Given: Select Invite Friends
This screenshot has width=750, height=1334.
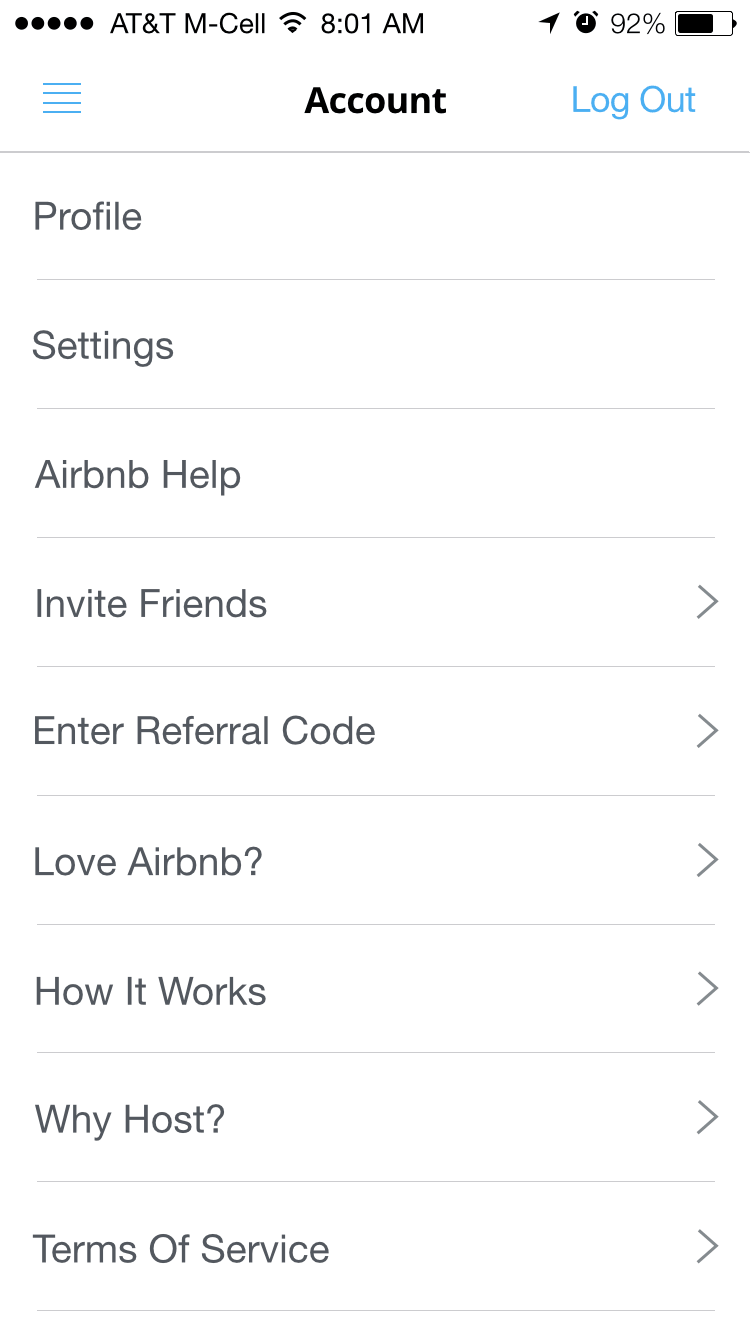Looking at the screenshot, I should 375,603.
